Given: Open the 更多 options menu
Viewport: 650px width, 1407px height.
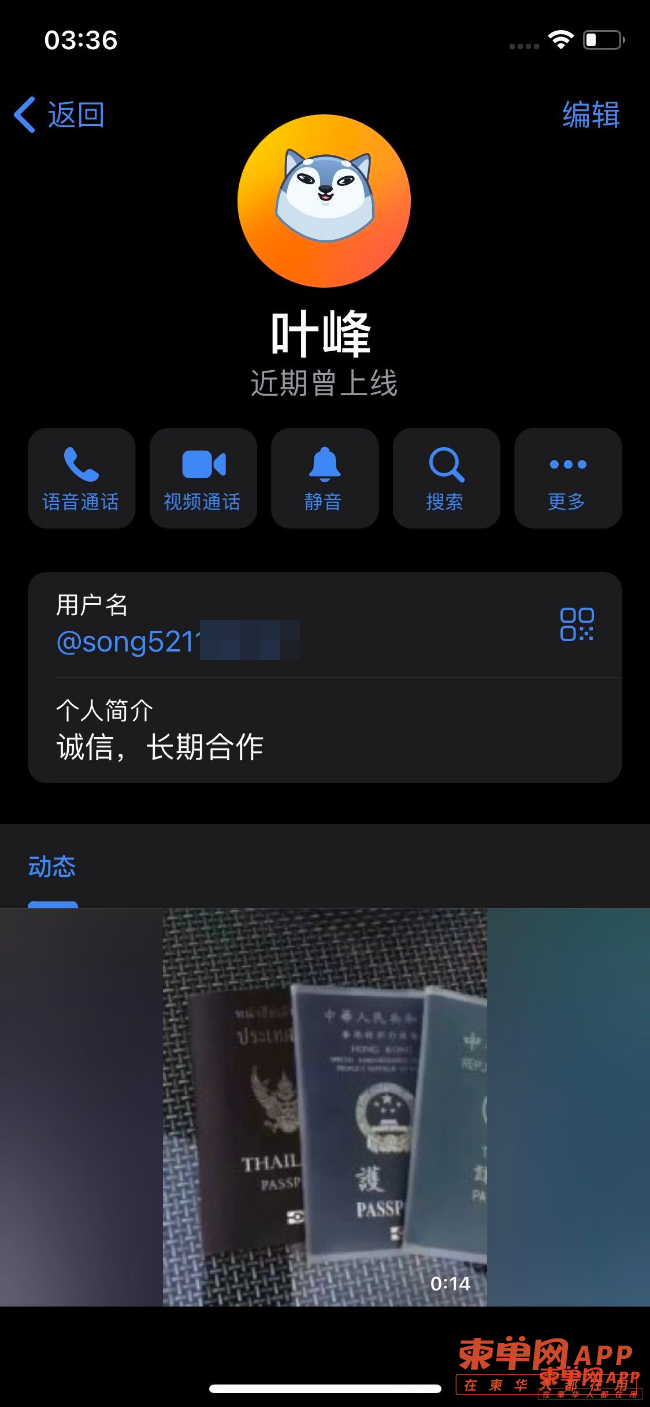Looking at the screenshot, I should 567,478.
